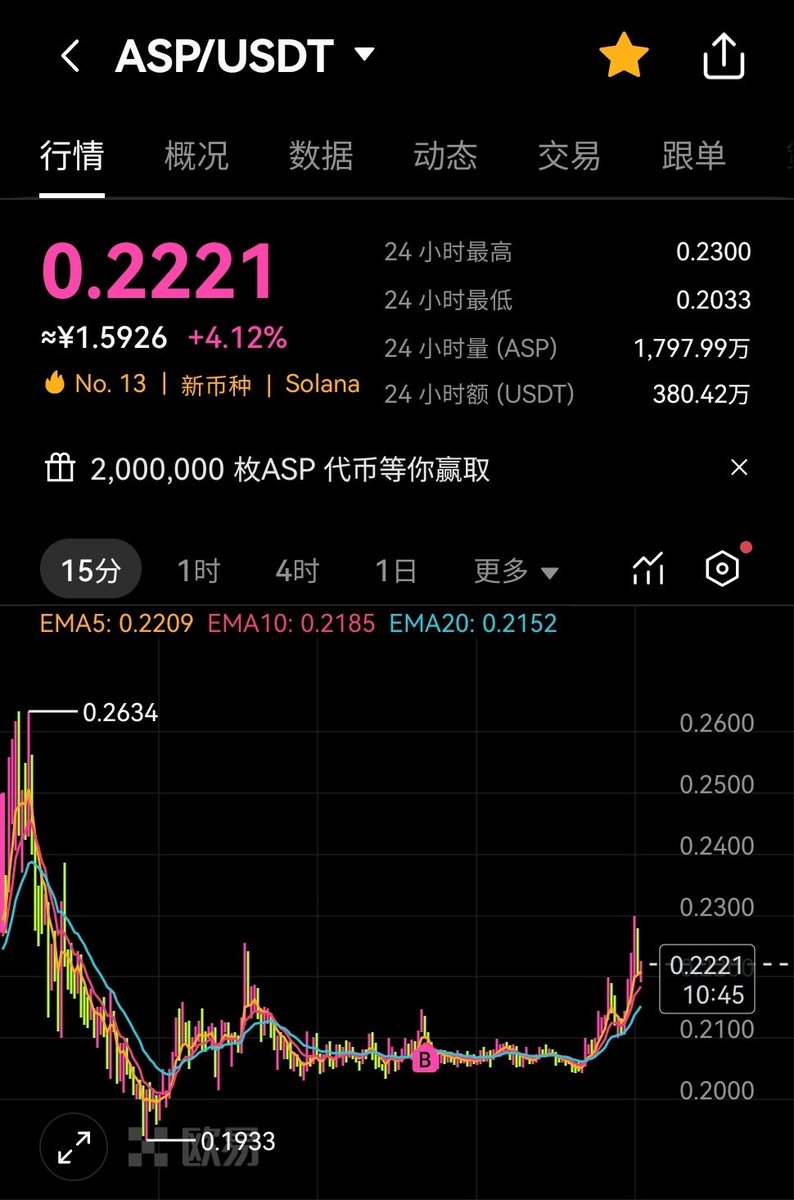The image size is (794, 1200).
Task: Go back using the arrow
Action: click(70, 56)
